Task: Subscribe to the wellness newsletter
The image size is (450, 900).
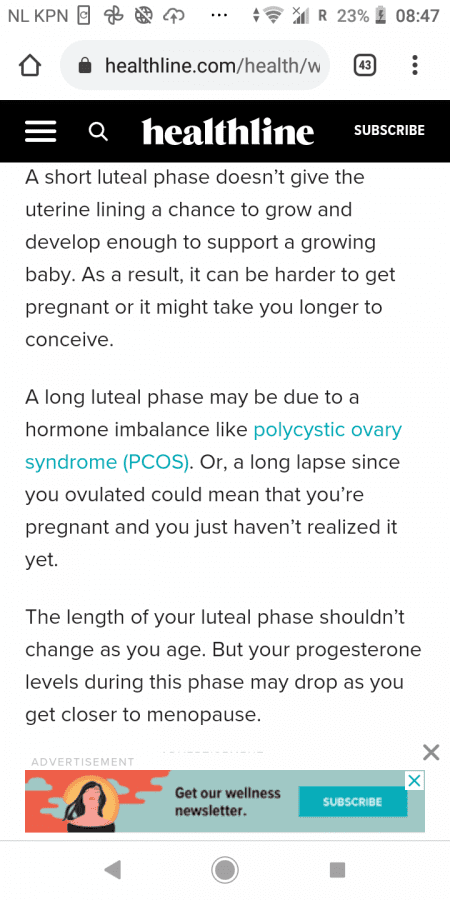Action: (x=352, y=801)
